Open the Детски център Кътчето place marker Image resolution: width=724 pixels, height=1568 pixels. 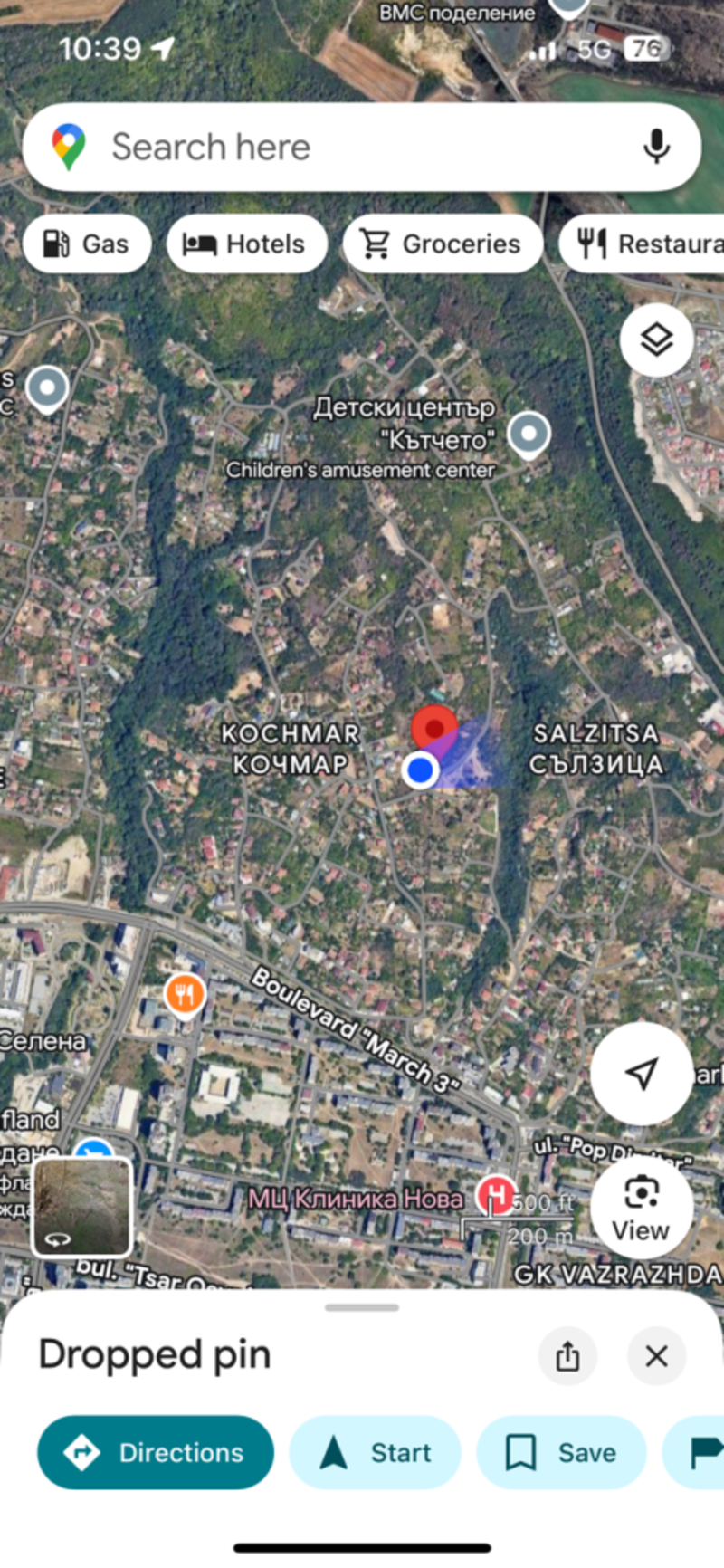529,433
